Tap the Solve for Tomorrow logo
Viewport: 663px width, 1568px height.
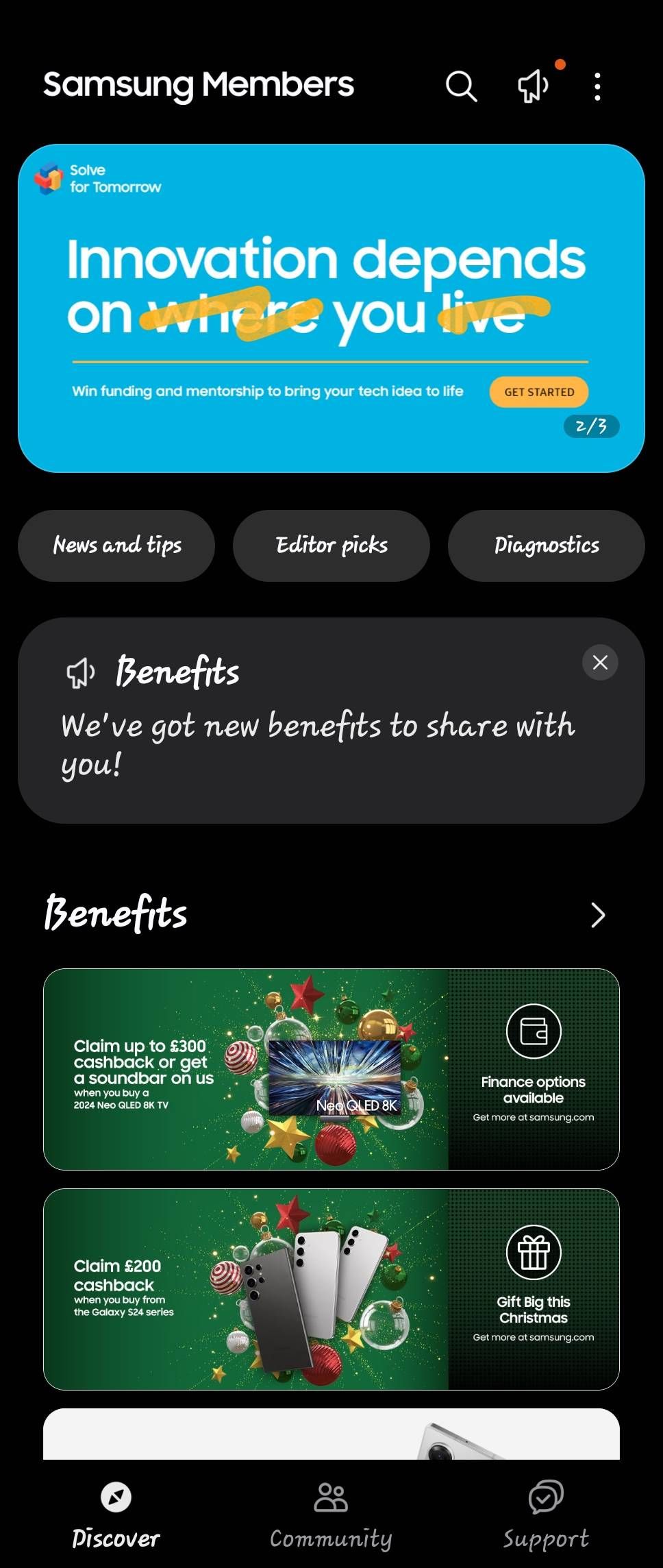[x=47, y=177]
